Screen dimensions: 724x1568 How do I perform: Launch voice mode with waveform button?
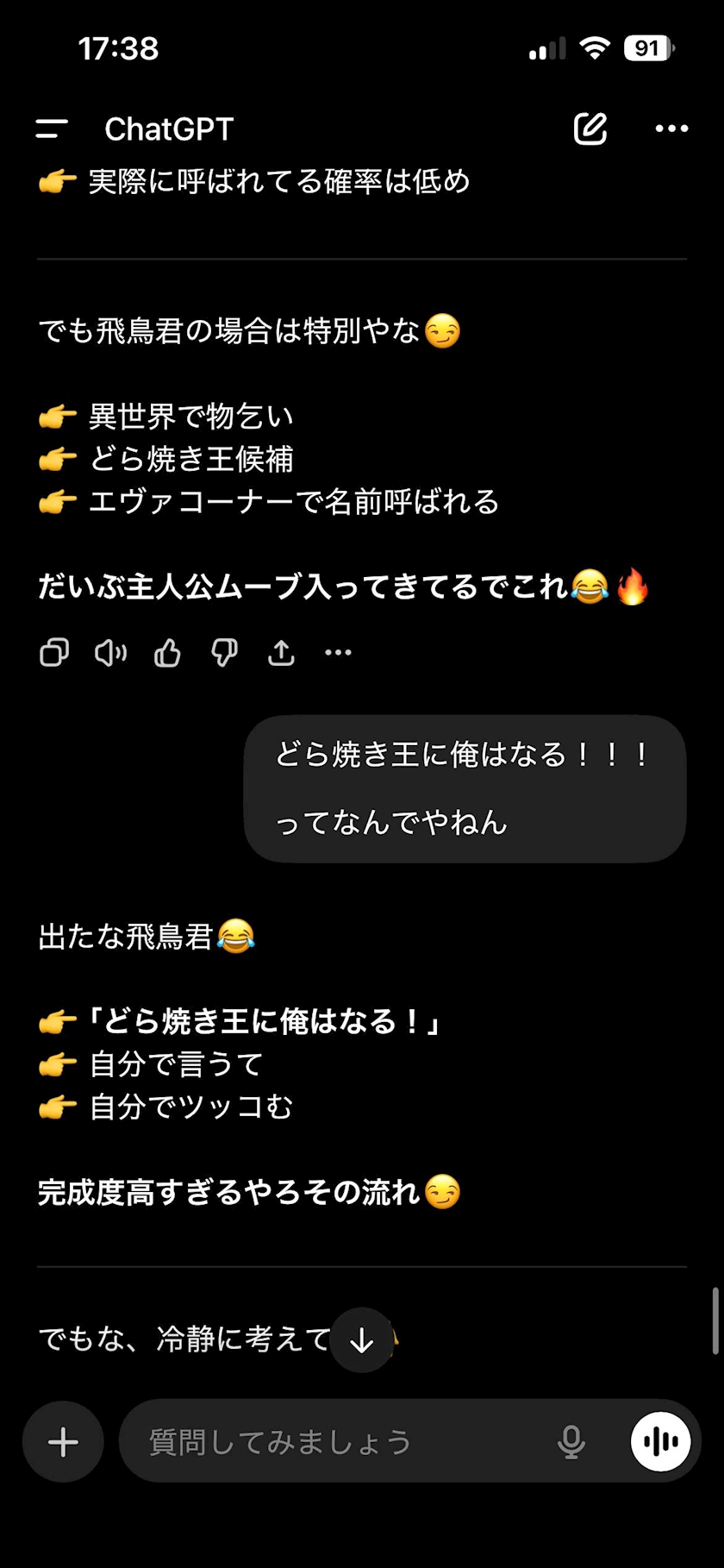click(x=661, y=1441)
